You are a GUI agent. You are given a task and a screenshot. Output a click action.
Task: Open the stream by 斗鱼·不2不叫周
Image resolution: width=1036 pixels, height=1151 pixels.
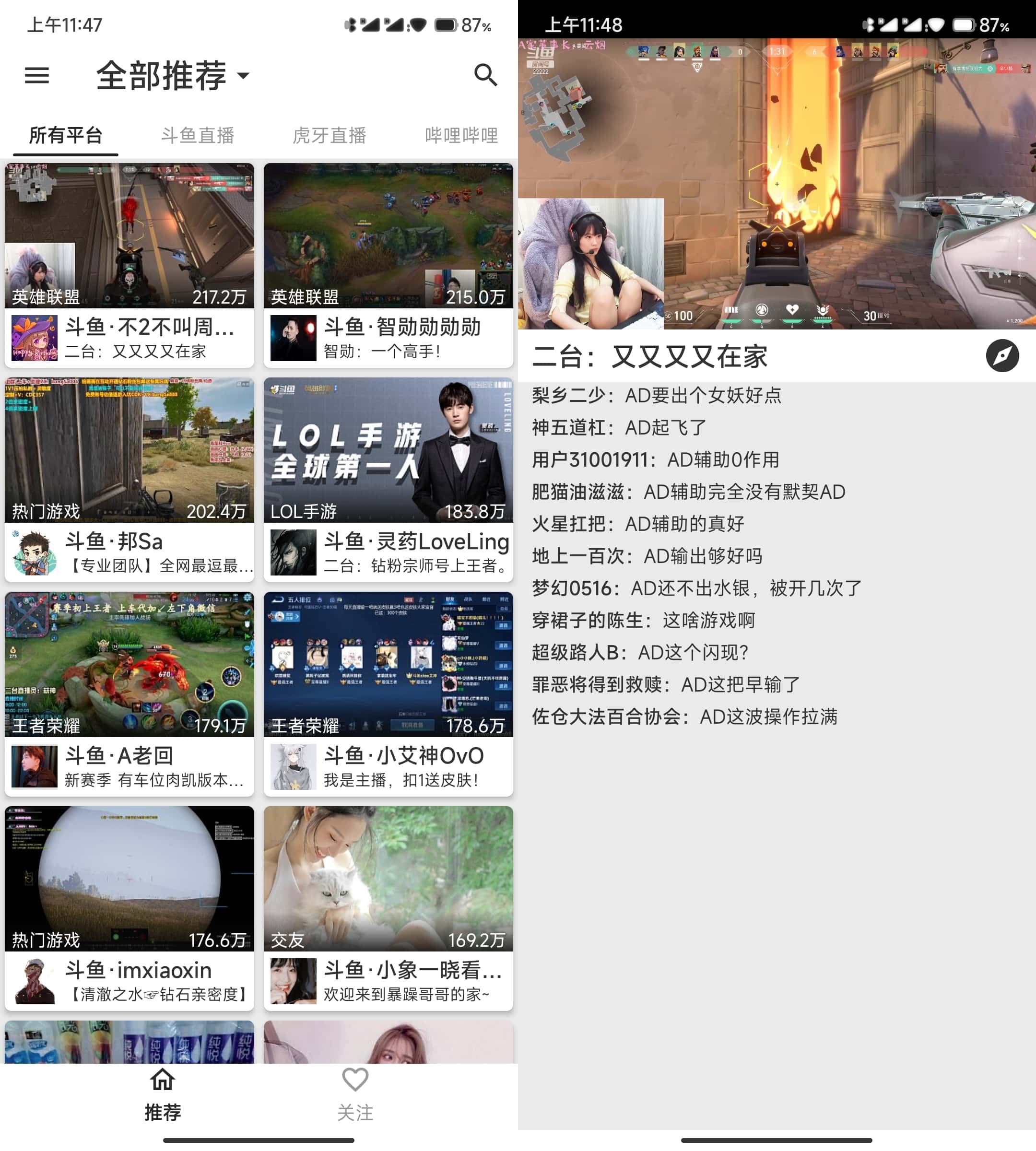129,265
